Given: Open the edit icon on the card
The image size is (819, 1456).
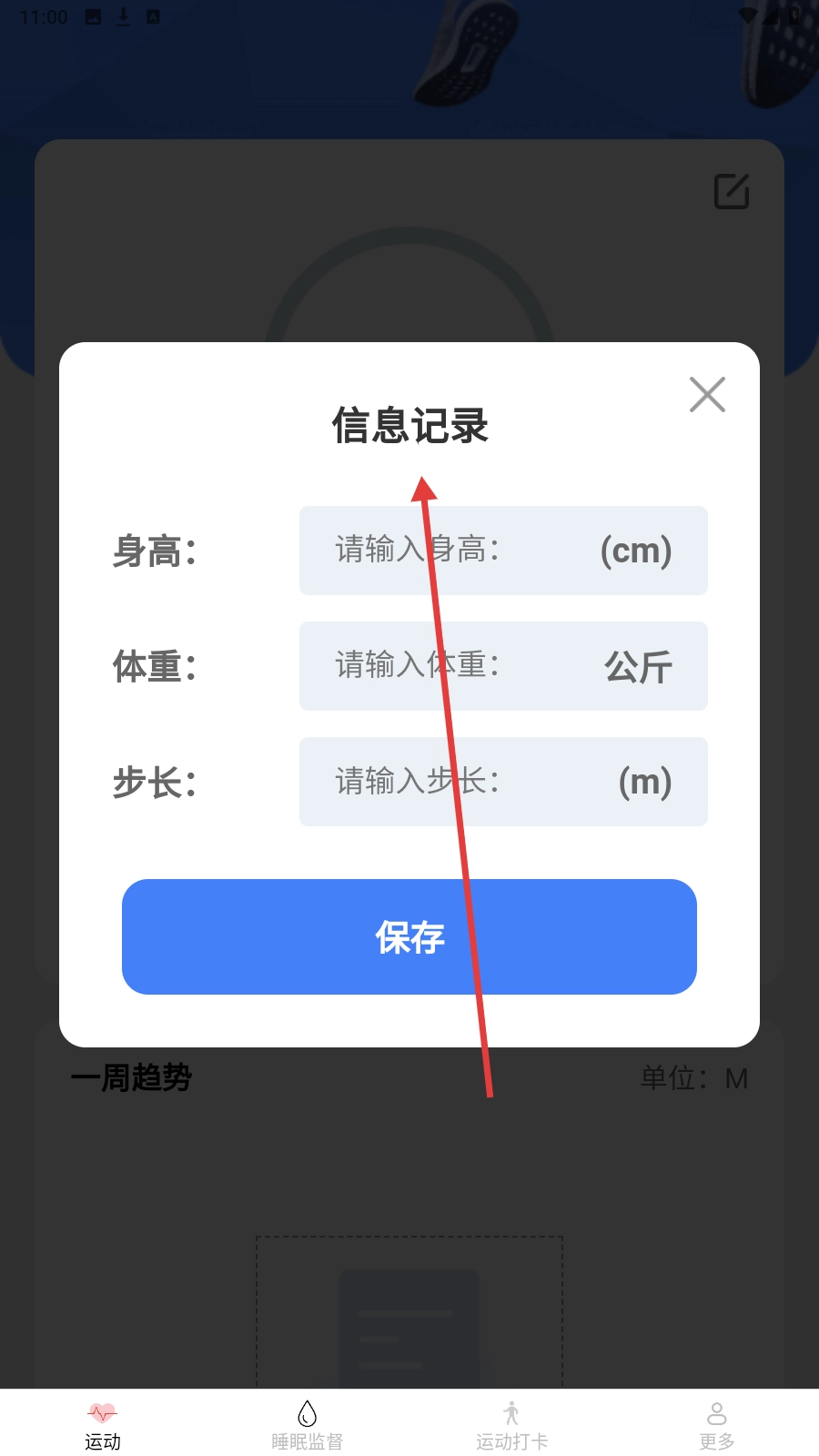Looking at the screenshot, I should 732,191.
